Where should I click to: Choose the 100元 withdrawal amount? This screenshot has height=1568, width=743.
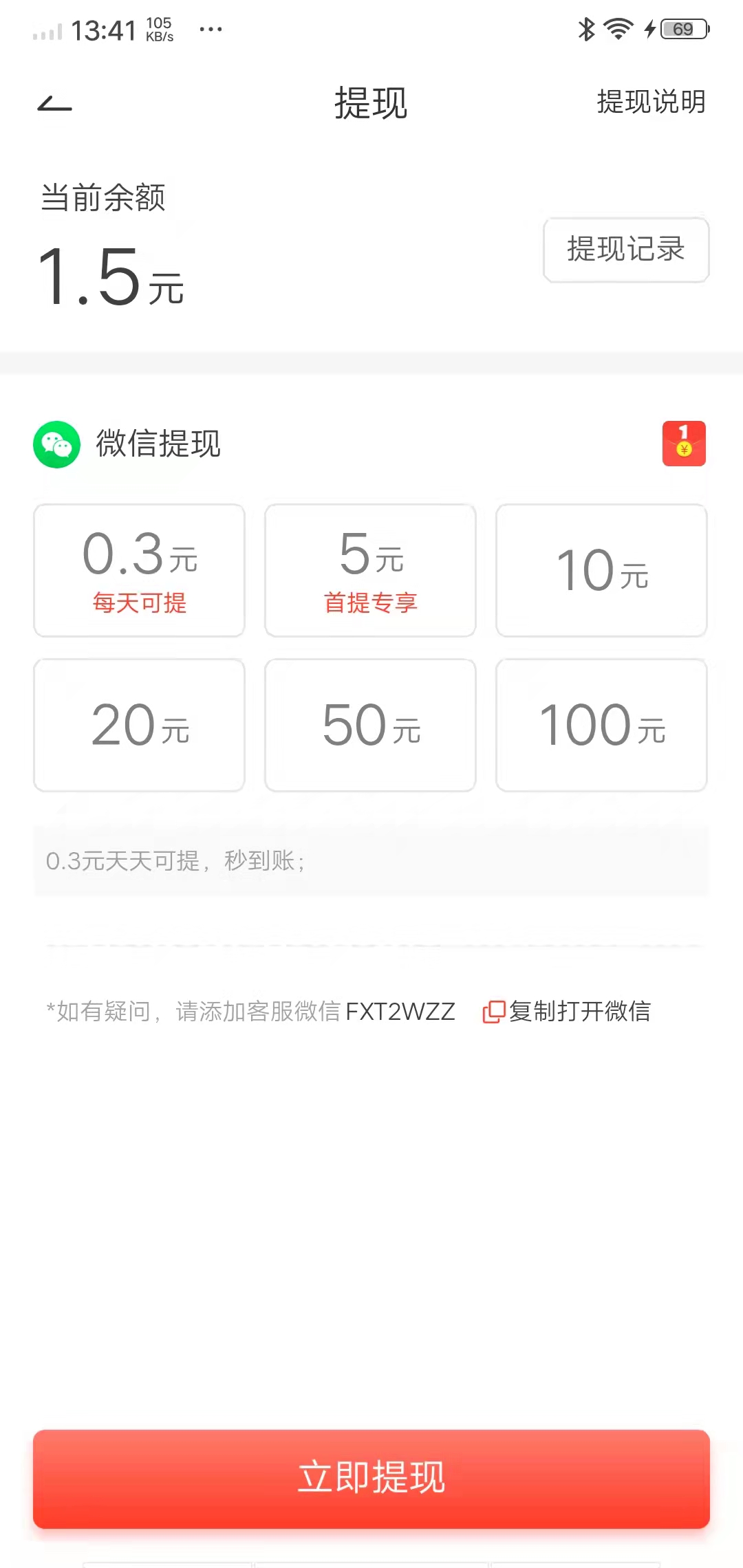tap(601, 726)
